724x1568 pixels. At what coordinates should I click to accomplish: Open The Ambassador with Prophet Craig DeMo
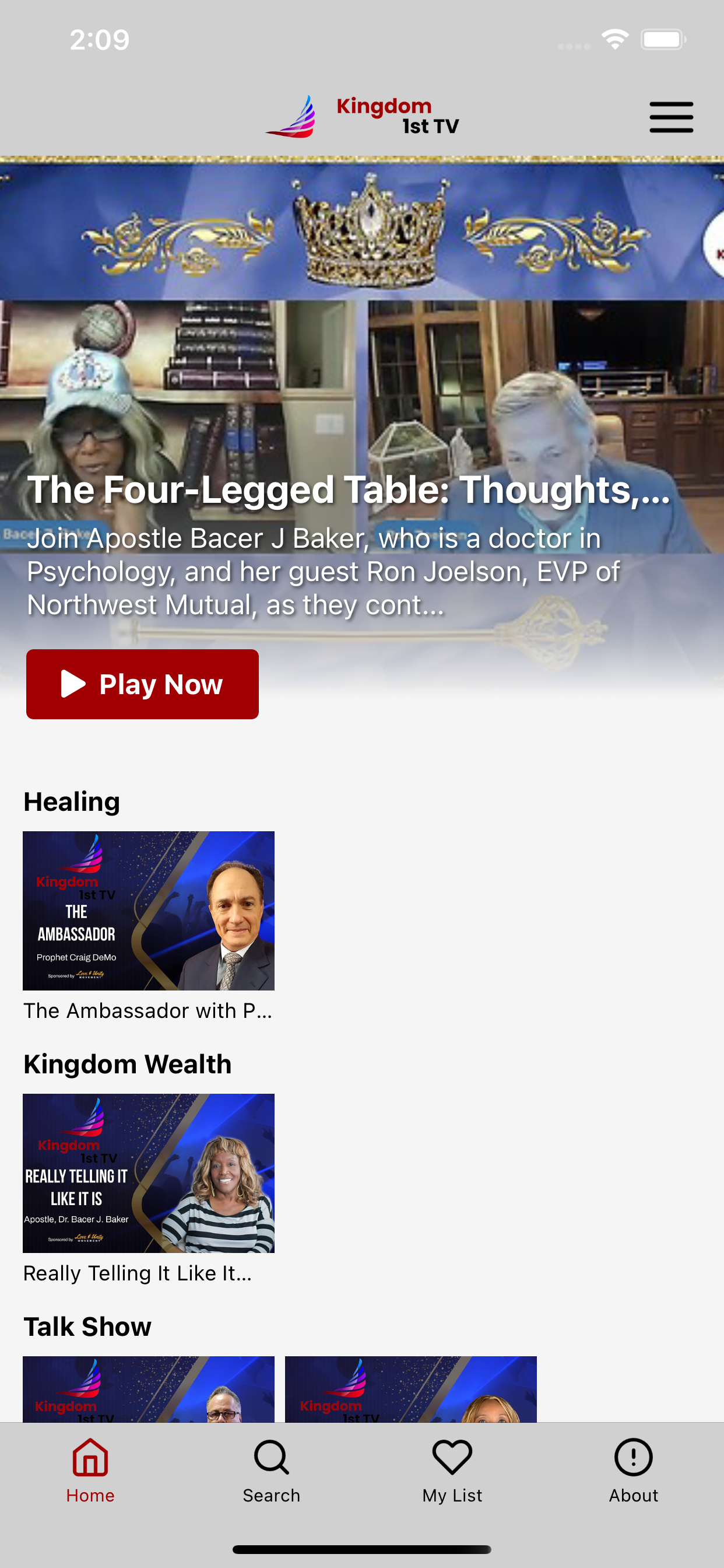pyautogui.click(x=149, y=910)
